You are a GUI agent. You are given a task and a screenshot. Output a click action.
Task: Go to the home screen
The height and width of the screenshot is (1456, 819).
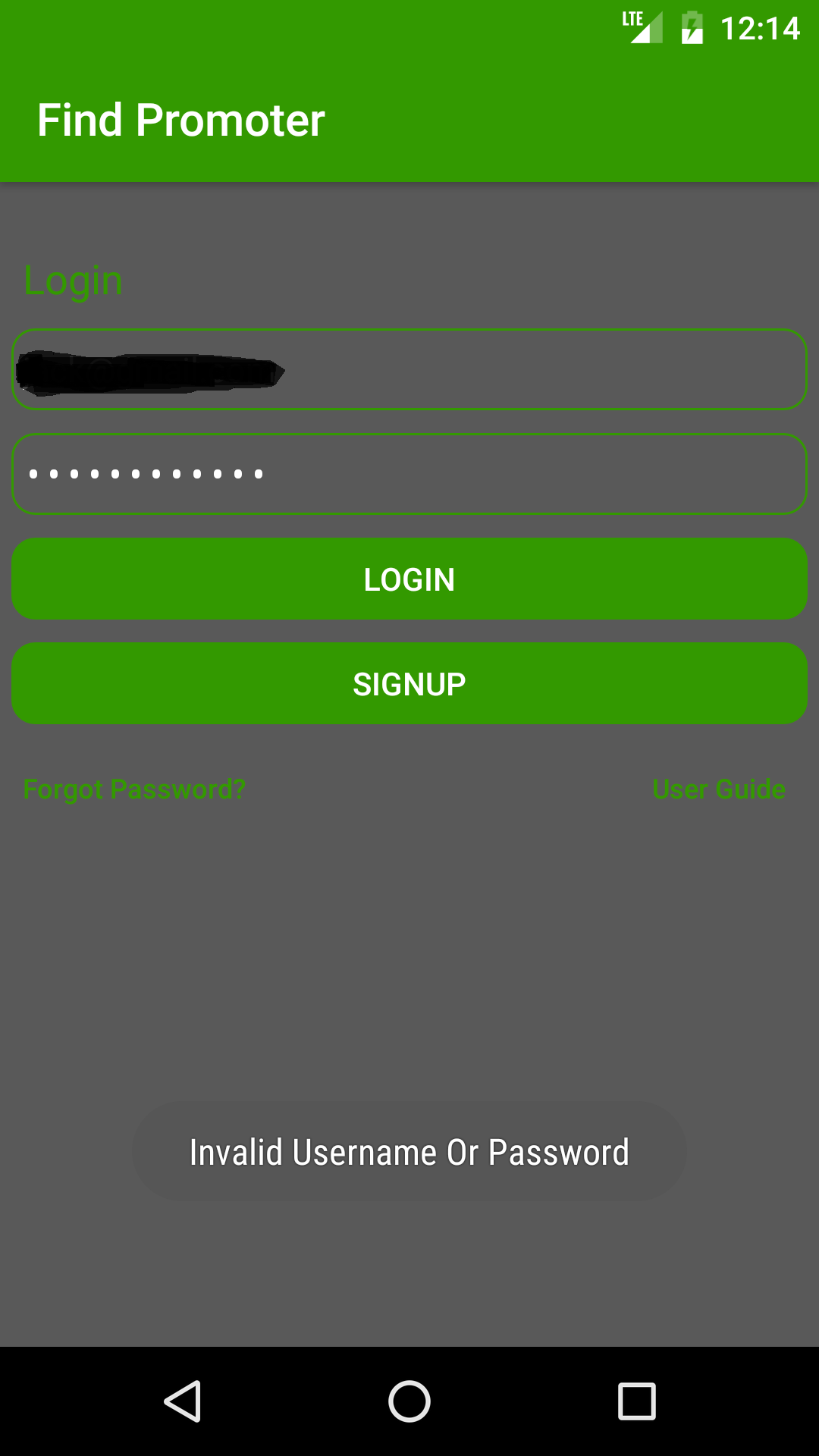coord(409,1401)
